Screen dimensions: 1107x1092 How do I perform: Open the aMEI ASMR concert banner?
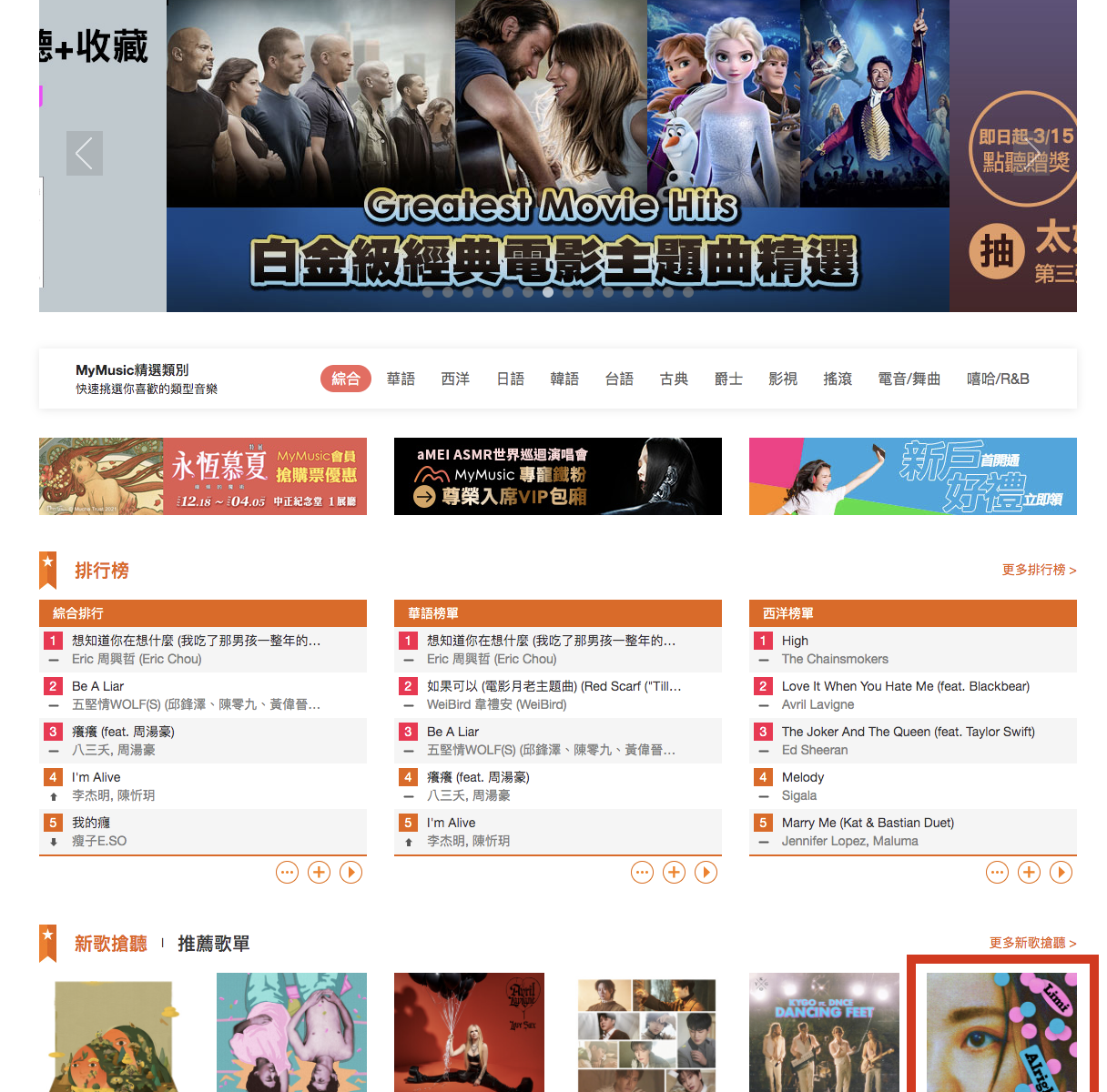pos(557,476)
